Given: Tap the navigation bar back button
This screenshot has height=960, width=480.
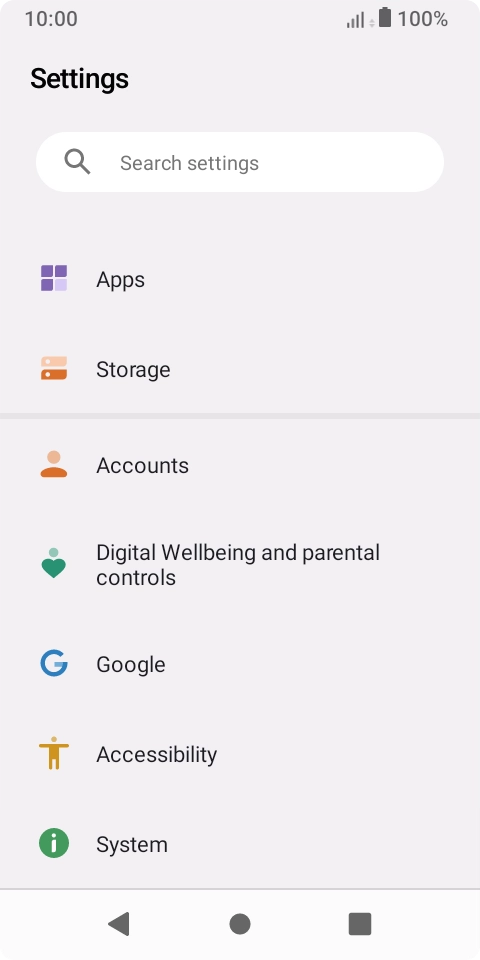Looking at the screenshot, I should click(119, 924).
